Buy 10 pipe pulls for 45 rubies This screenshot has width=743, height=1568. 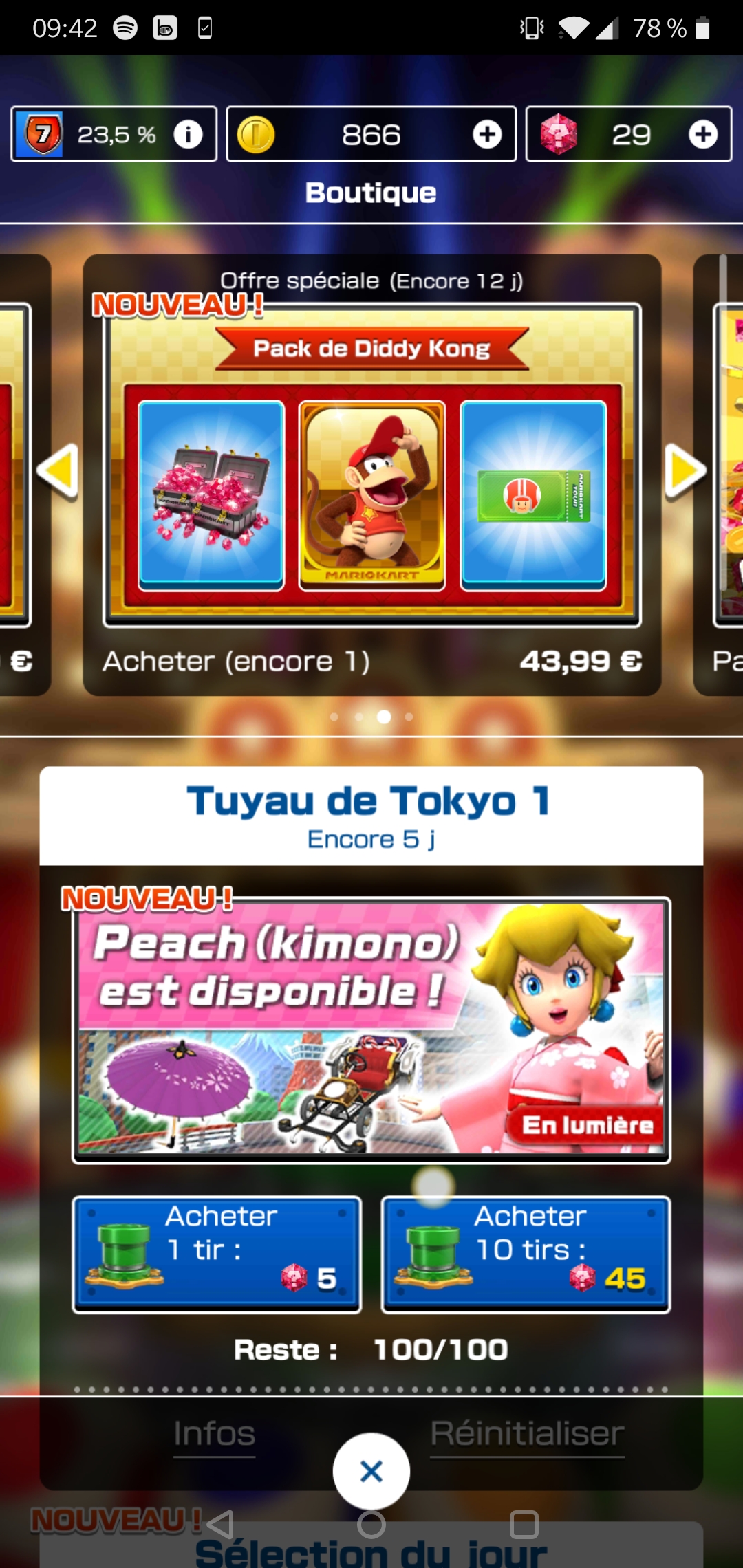point(526,1254)
